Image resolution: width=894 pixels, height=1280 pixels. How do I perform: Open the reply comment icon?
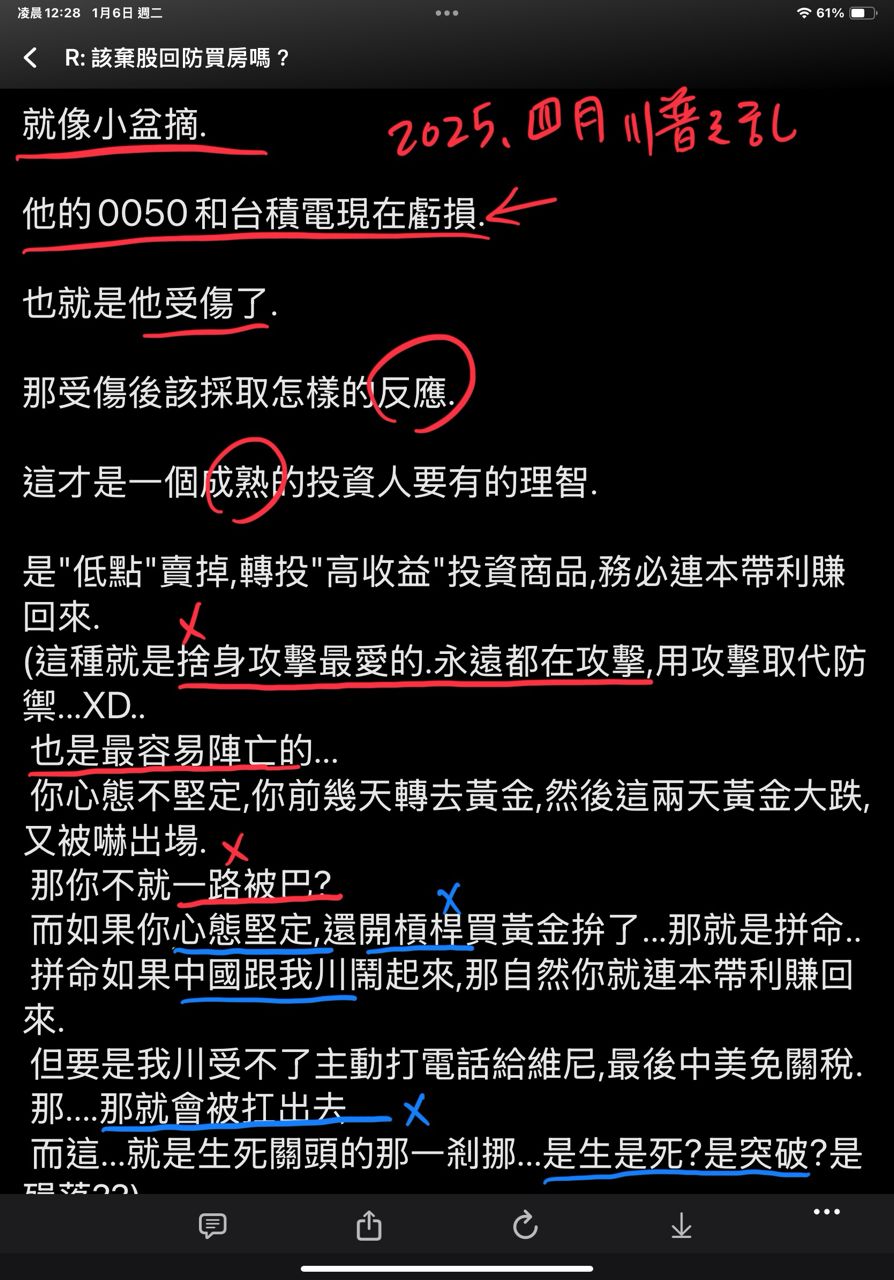coord(212,1225)
